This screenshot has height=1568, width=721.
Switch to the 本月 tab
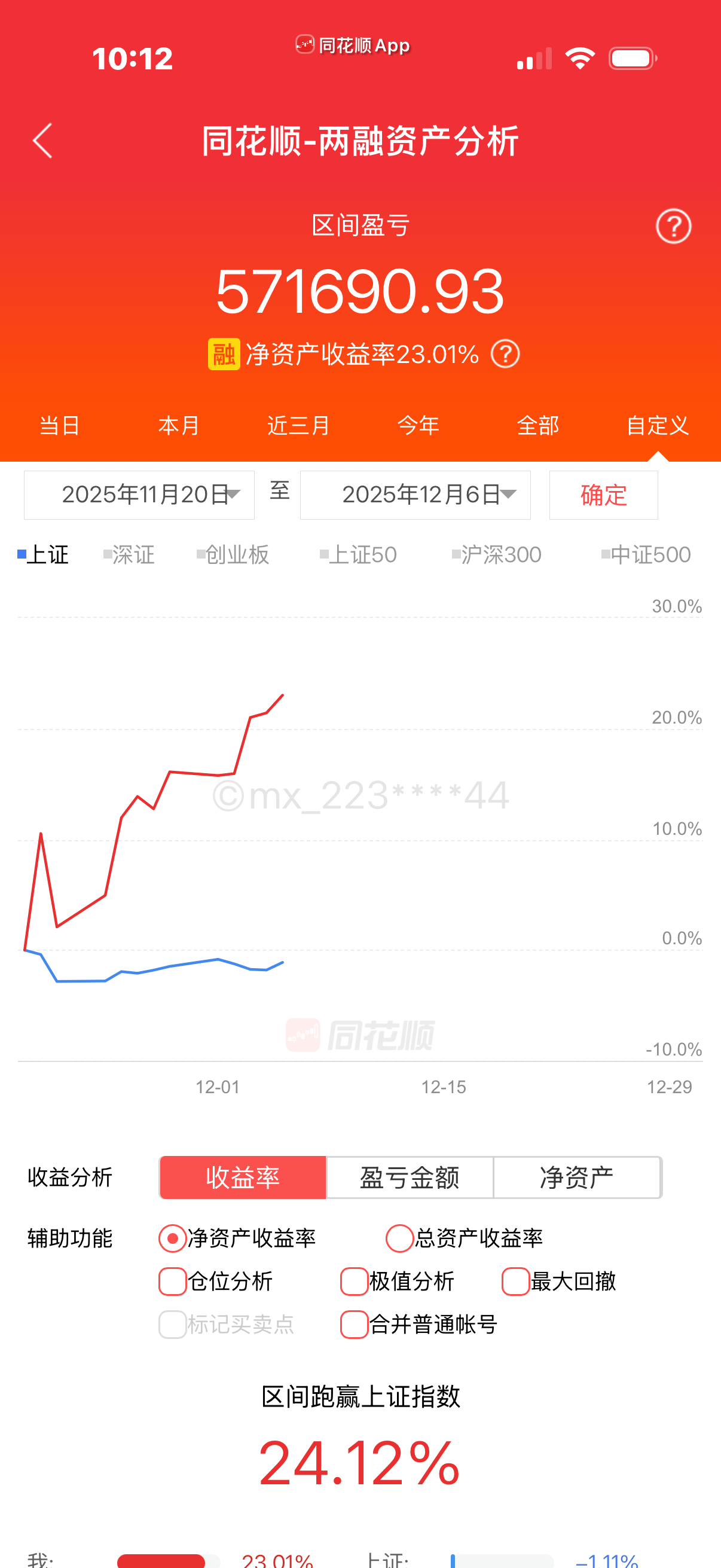tap(179, 425)
